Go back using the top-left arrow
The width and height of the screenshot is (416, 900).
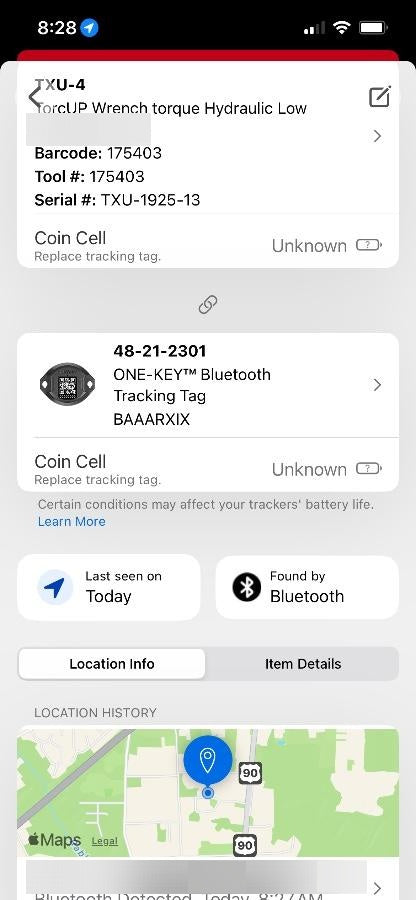pos(35,96)
